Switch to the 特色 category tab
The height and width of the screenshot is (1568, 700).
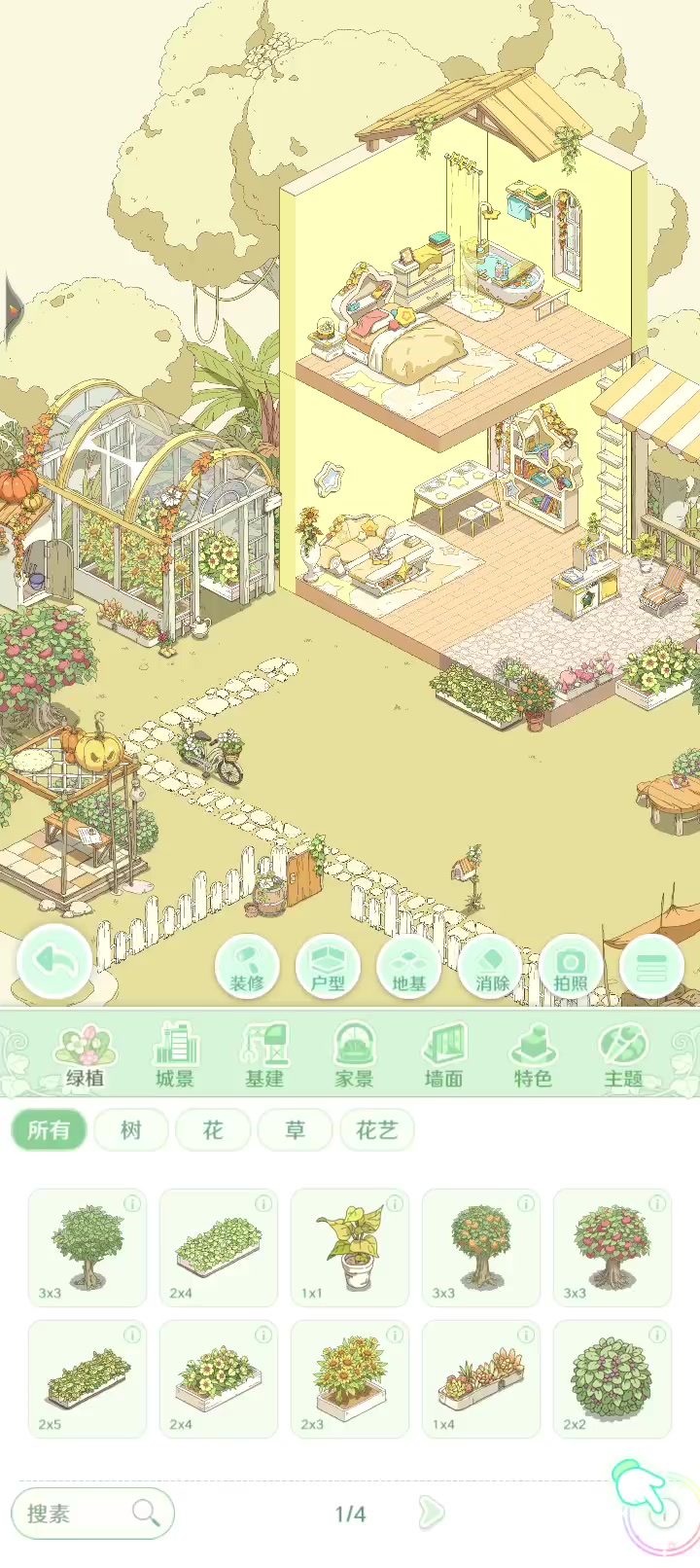click(533, 1054)
